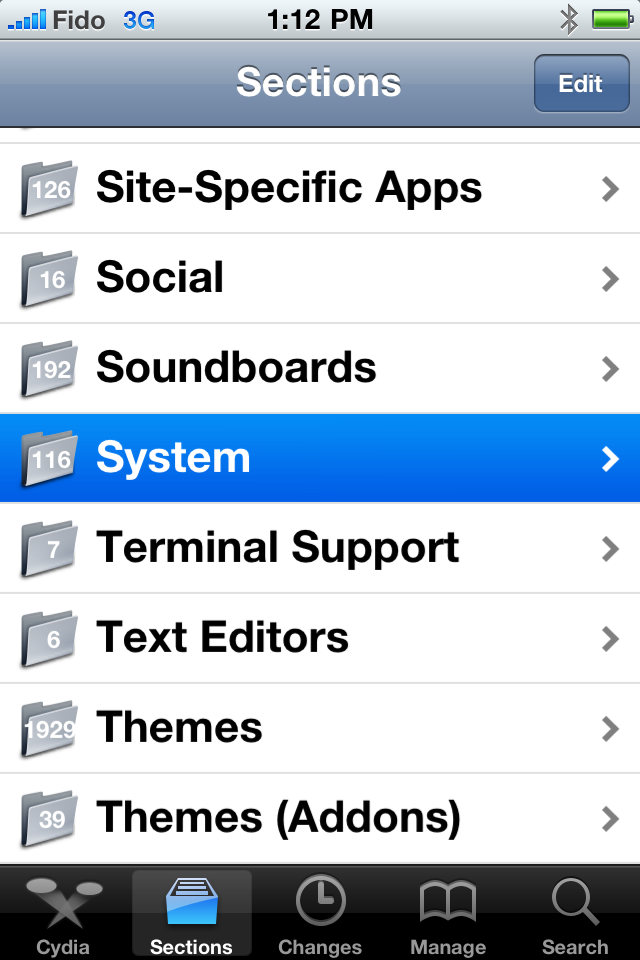Open the Social section
Viewport: 640px width, 960px height.
coord(320,278)
